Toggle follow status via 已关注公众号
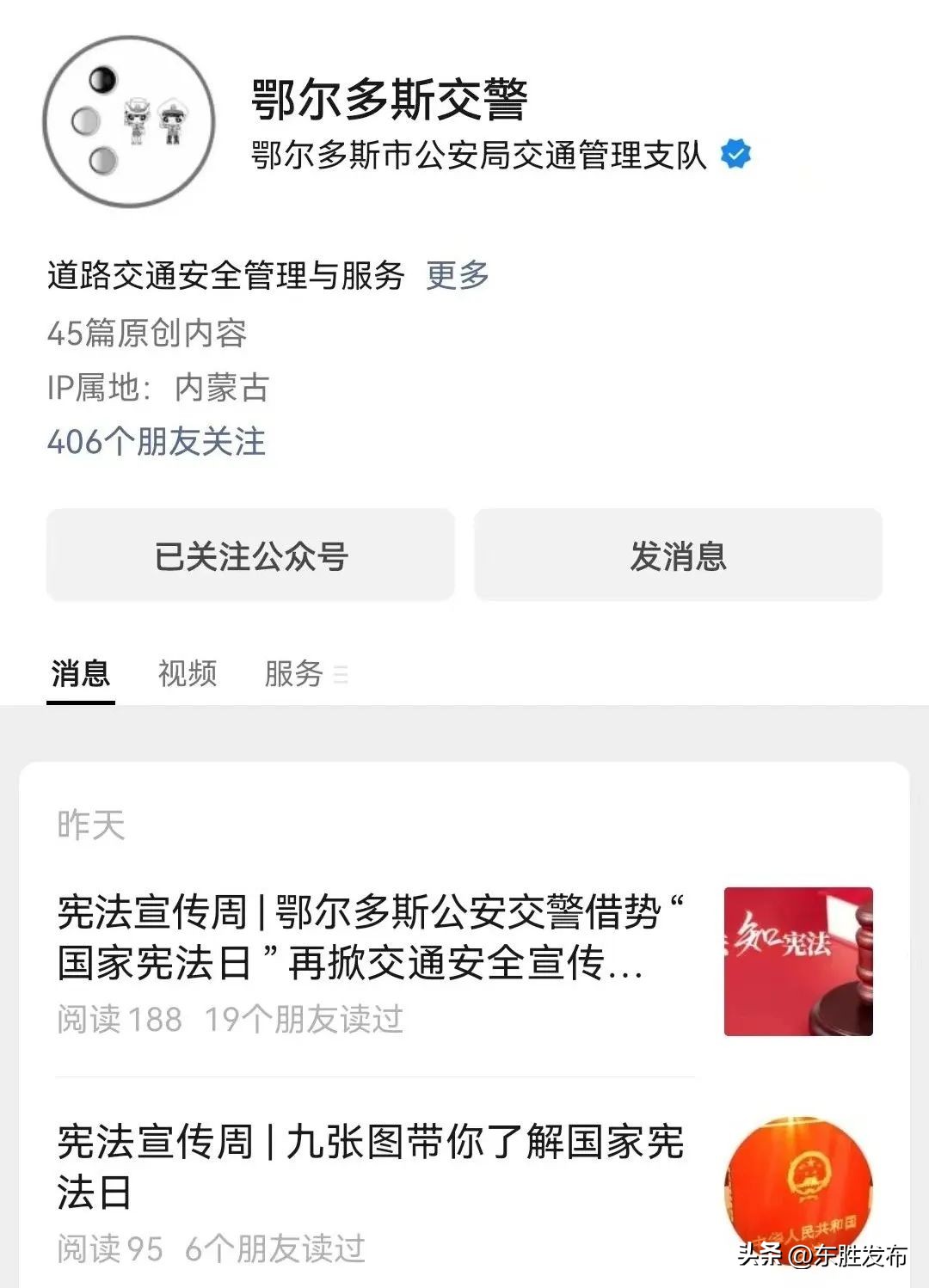 250,555
